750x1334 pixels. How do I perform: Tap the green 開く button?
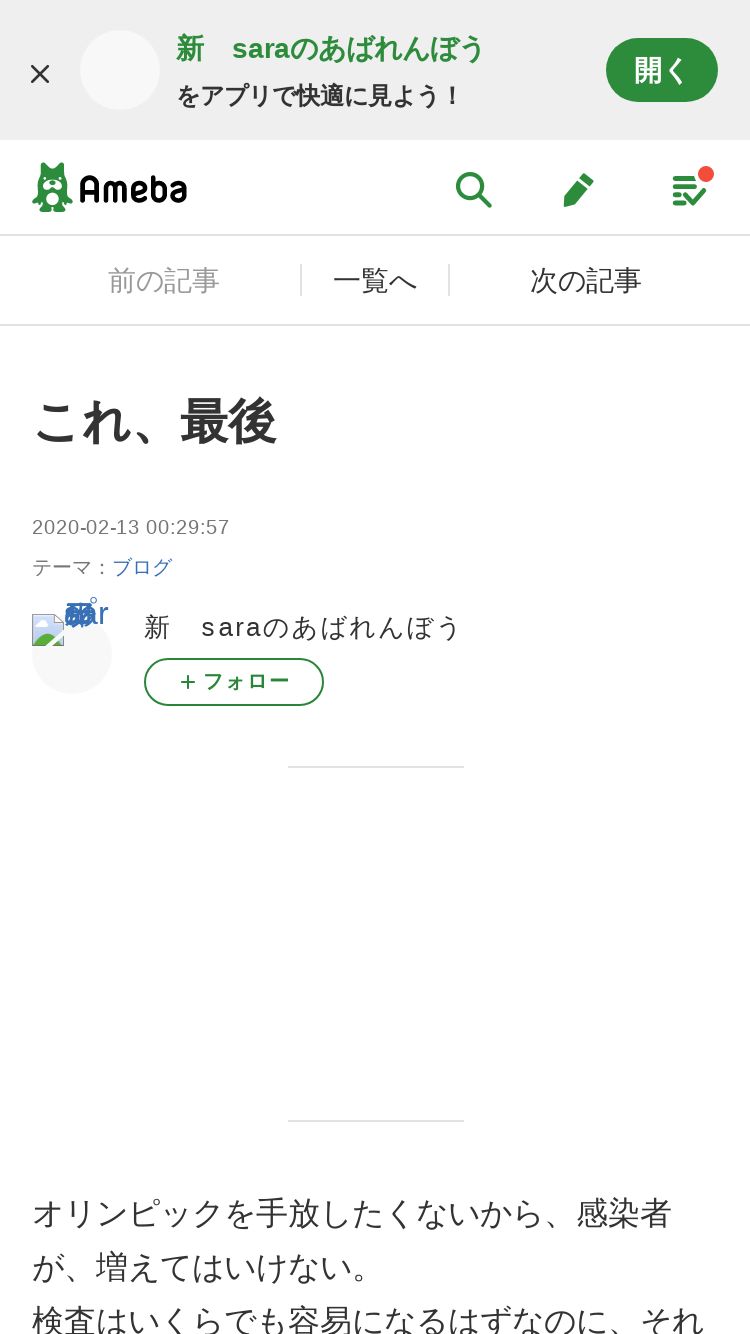662,70
